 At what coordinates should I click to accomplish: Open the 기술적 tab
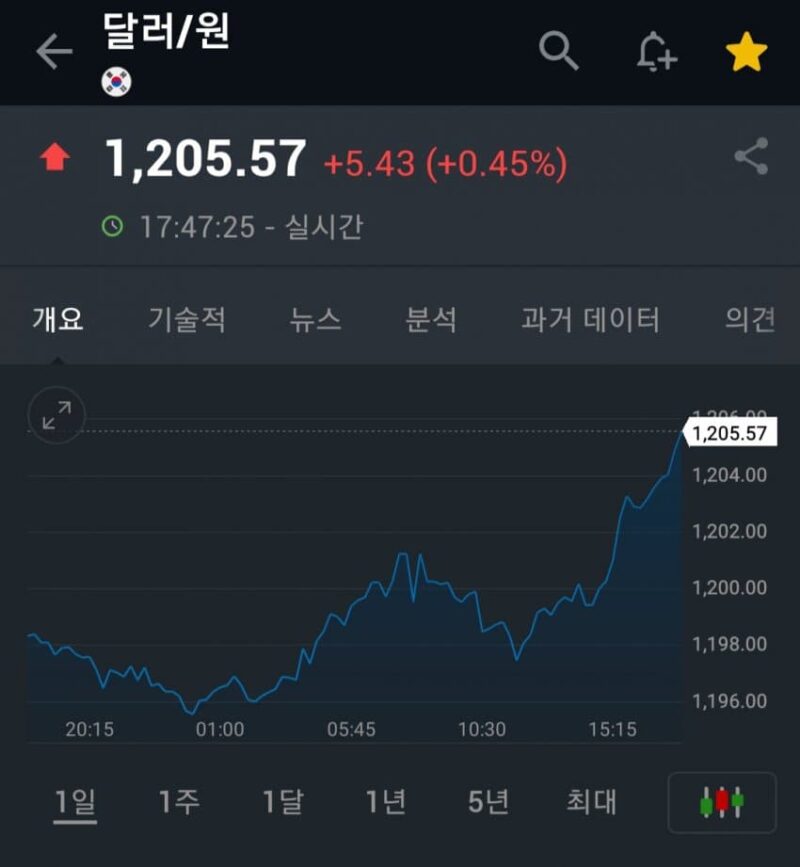[187, 320]
